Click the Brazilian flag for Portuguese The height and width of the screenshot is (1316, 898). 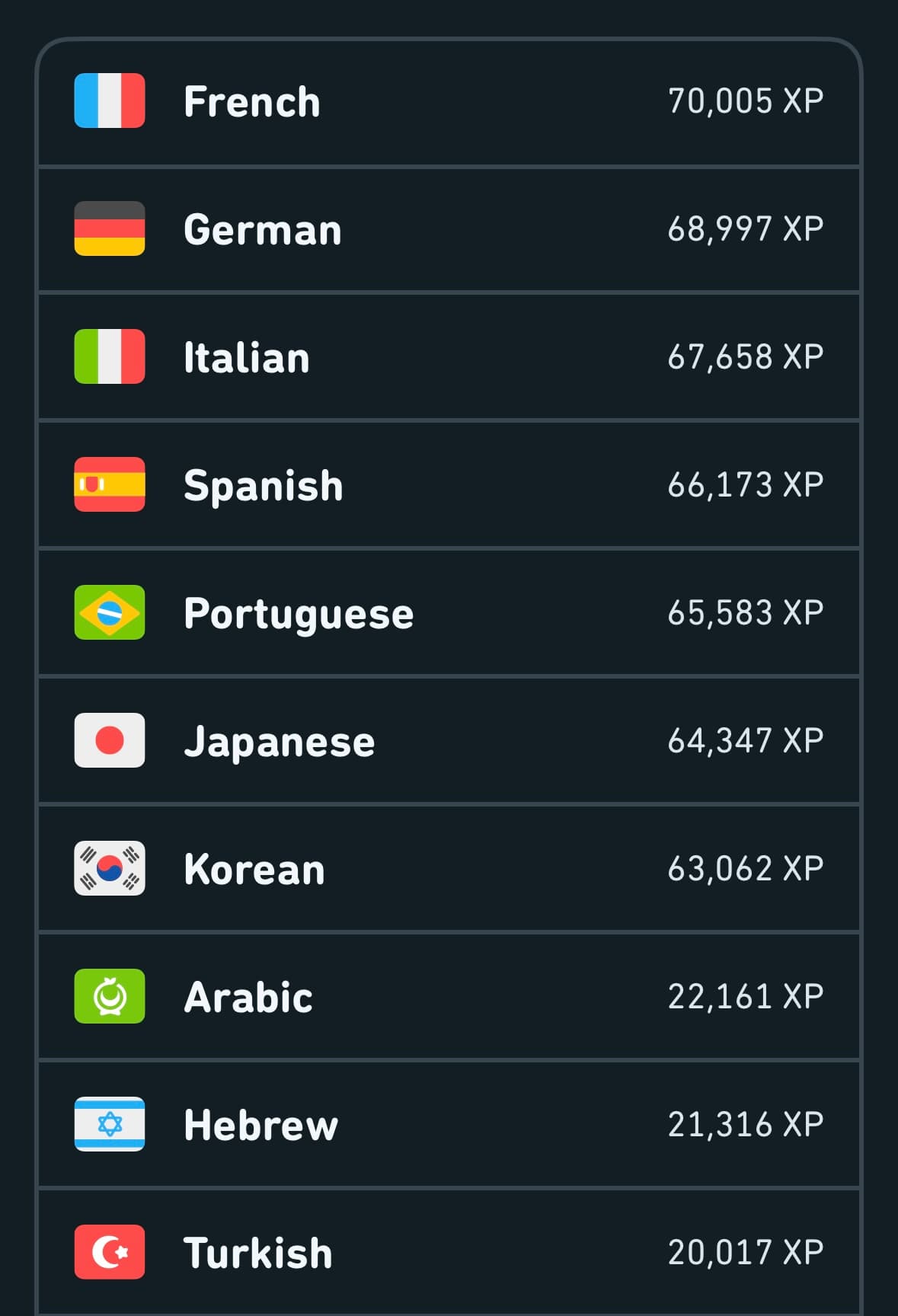tap(110, 613)
